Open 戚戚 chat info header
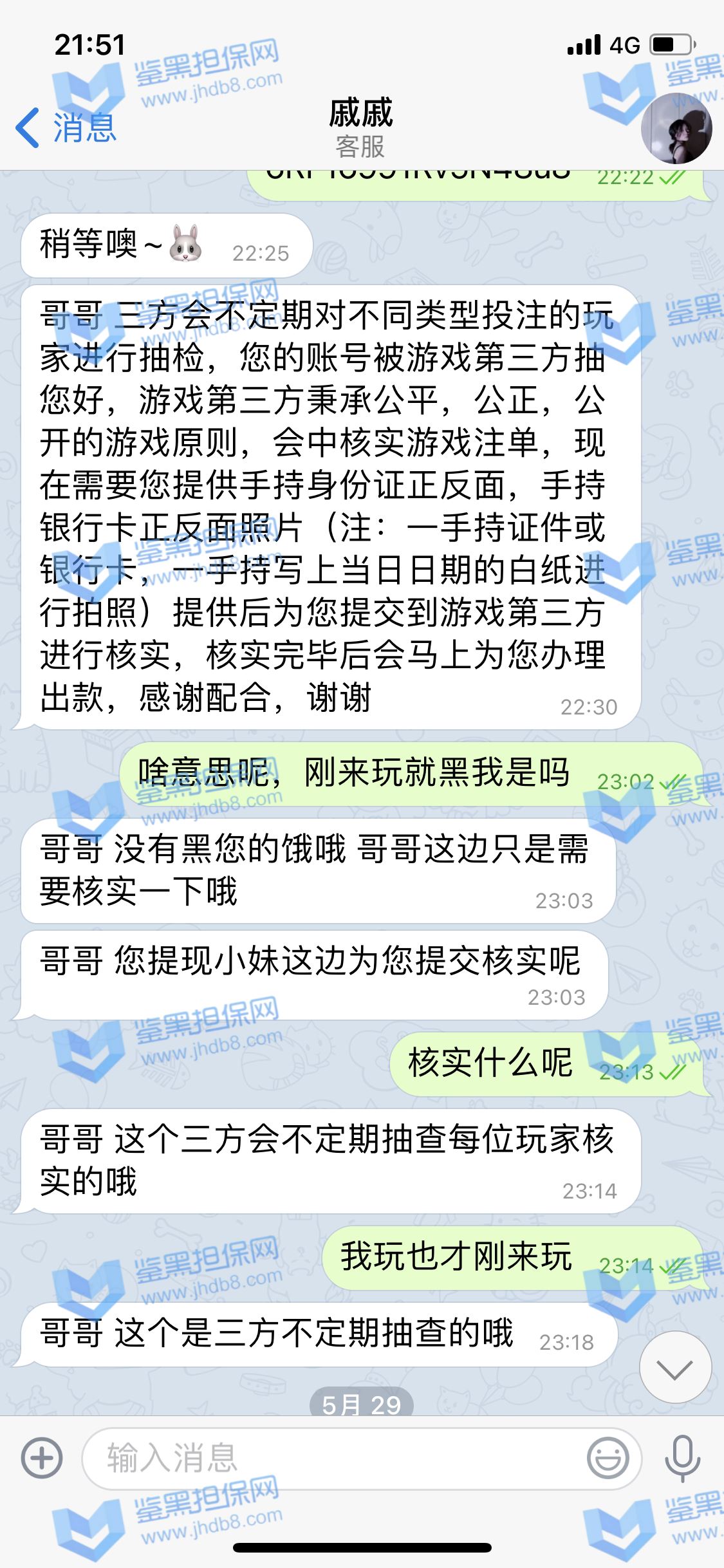 coord(360,128)
